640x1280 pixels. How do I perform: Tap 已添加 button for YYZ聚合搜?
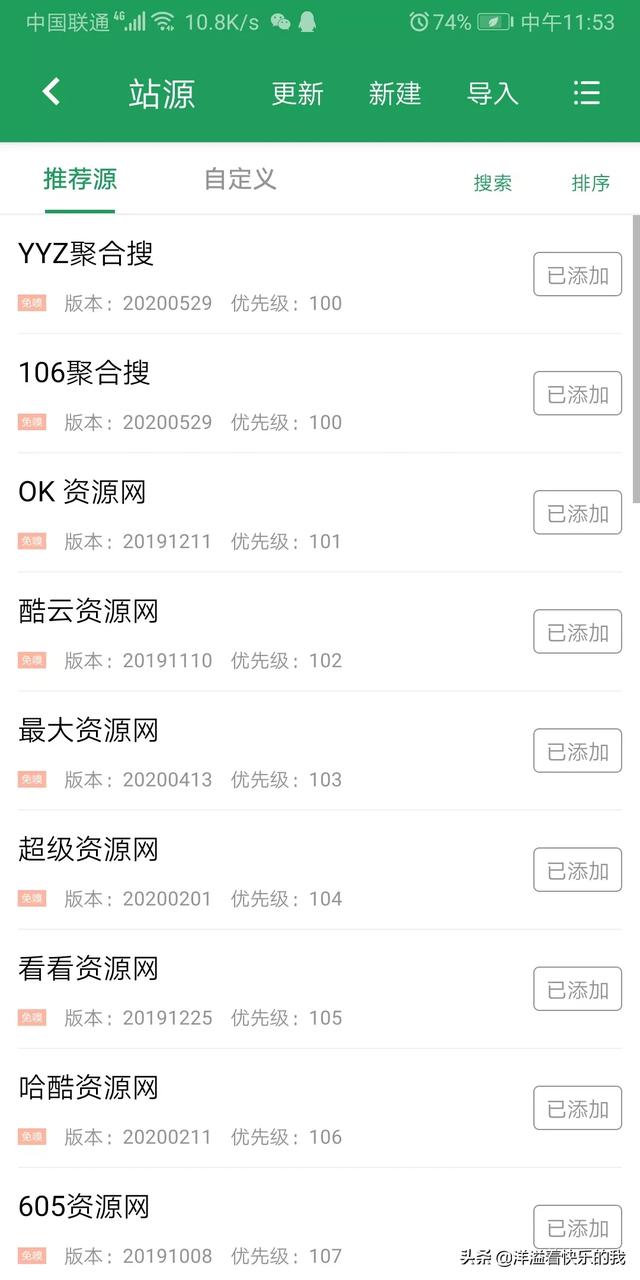(577, 275)
